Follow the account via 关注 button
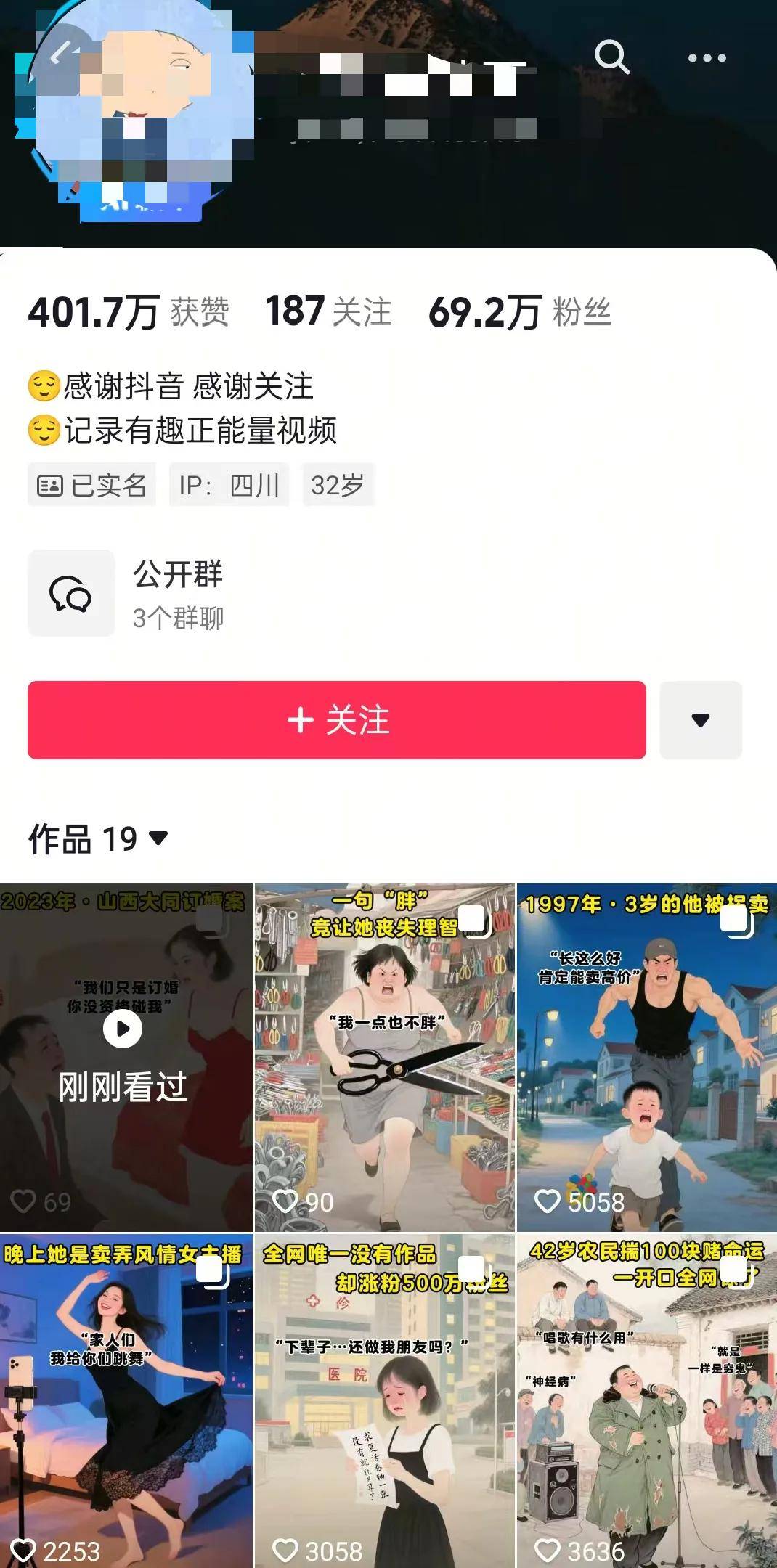Screen dimensions: 777x1568 pos(336,720)
